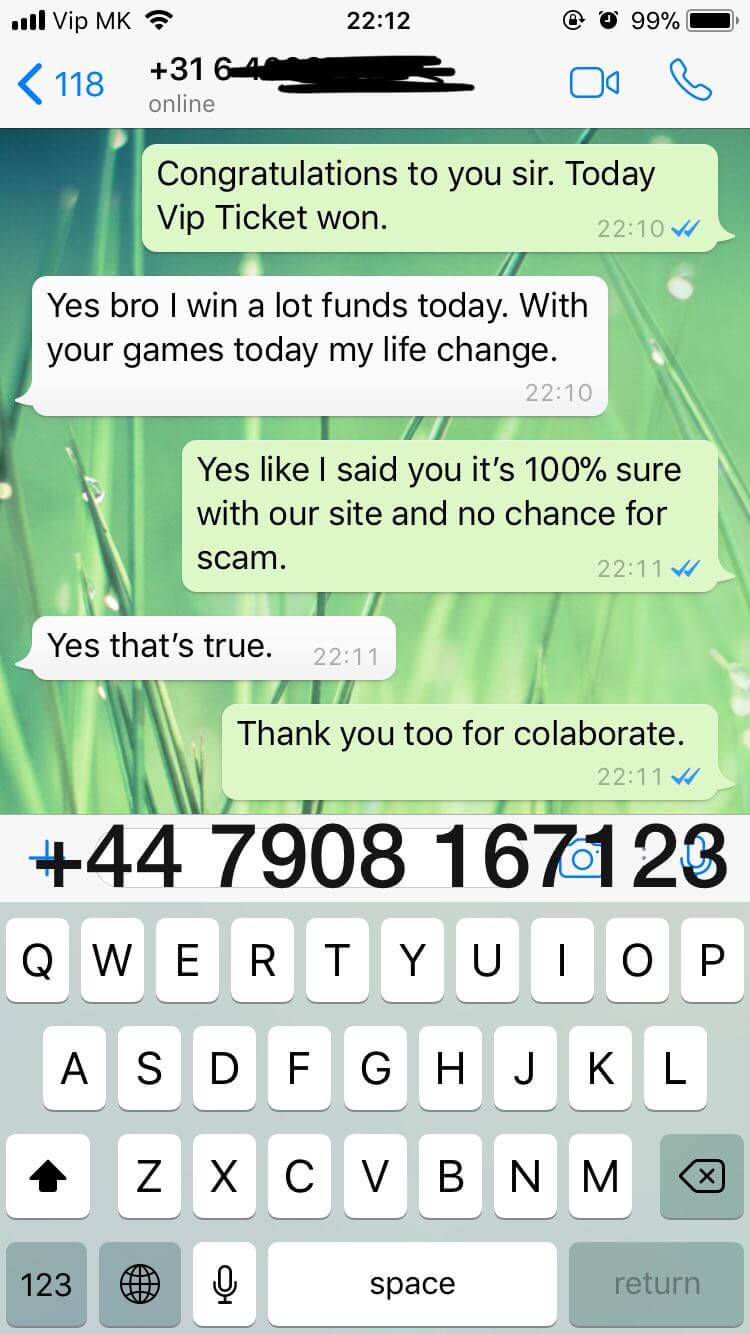Tap the space bar
This screenshot has height=1334, width=750.
(412, 1284)
